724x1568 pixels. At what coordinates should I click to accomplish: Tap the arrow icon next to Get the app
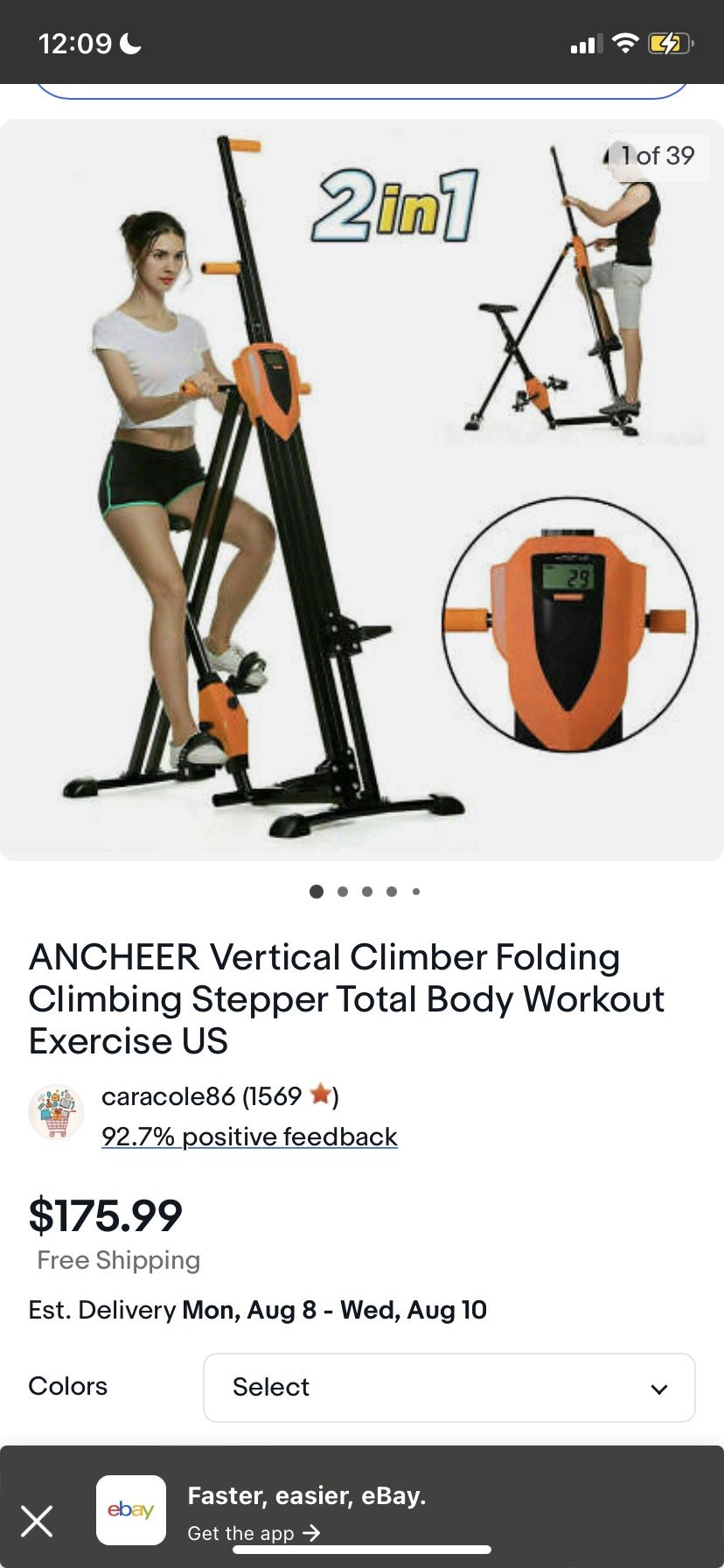point(311,1533)
